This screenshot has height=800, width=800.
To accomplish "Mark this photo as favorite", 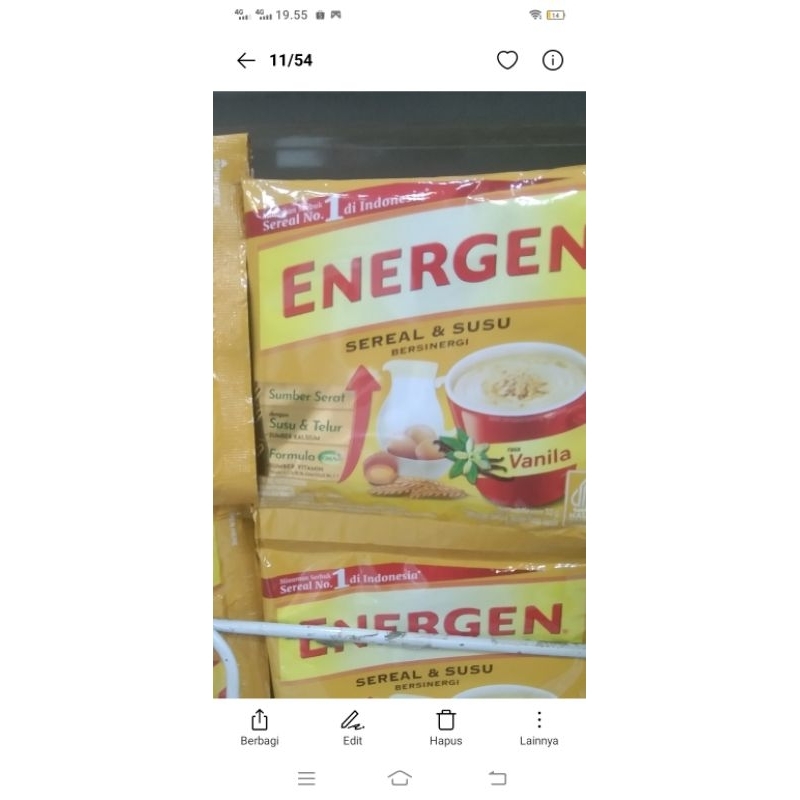I will coord(508,60).
